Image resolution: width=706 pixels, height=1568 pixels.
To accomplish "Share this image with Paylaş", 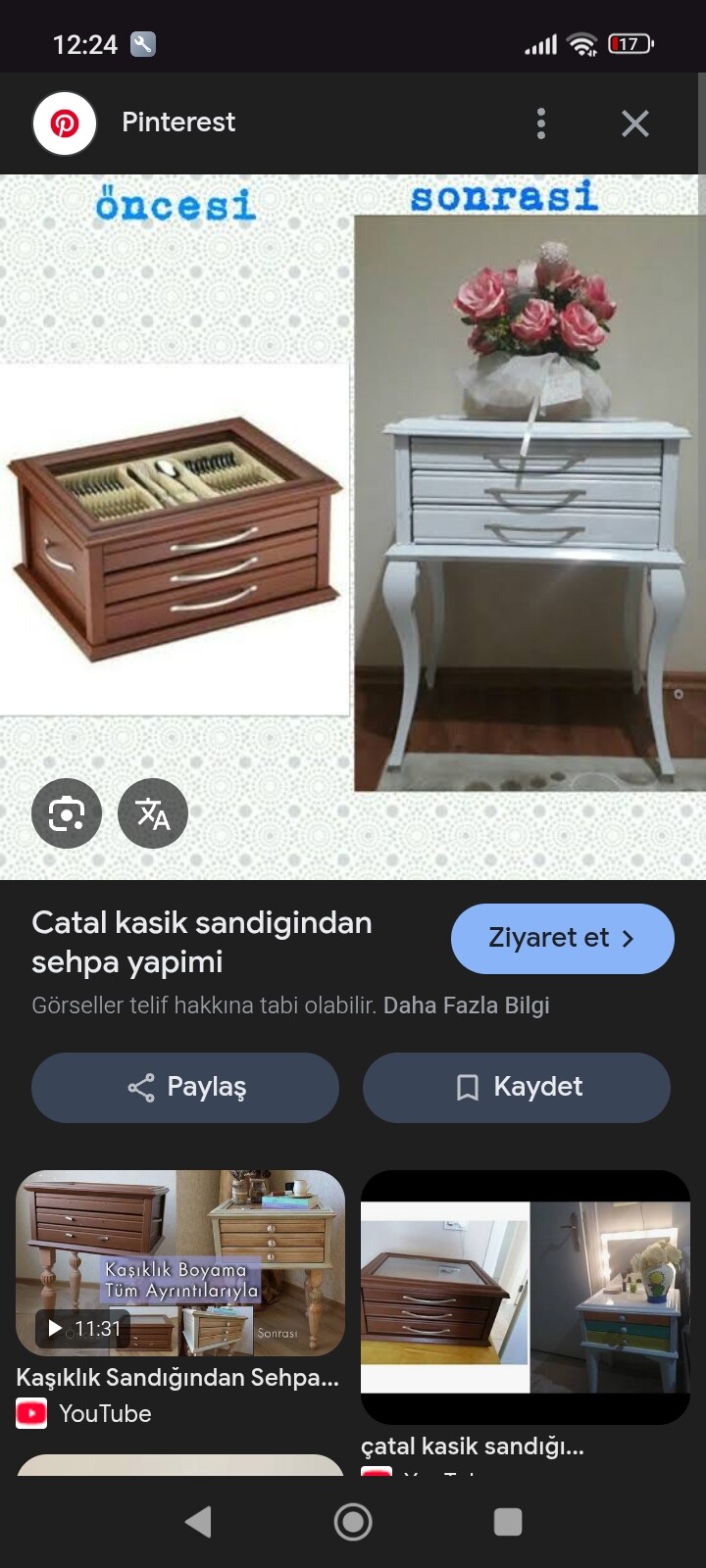I will pos(185,1087).
